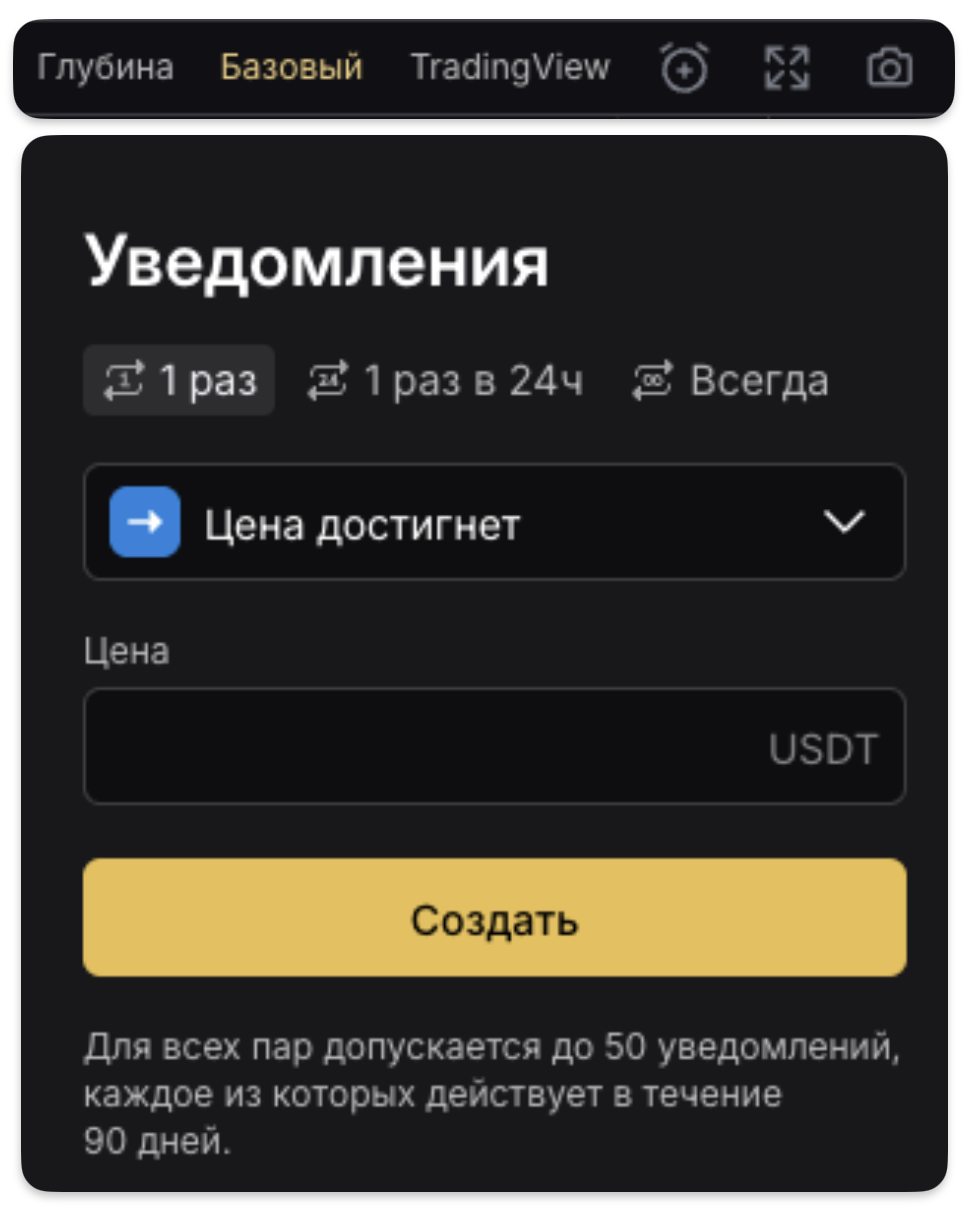The height and width of the screenshot is (1214, 976).
Task: Set alert frequency to Всегда
Action: point(730,380)
